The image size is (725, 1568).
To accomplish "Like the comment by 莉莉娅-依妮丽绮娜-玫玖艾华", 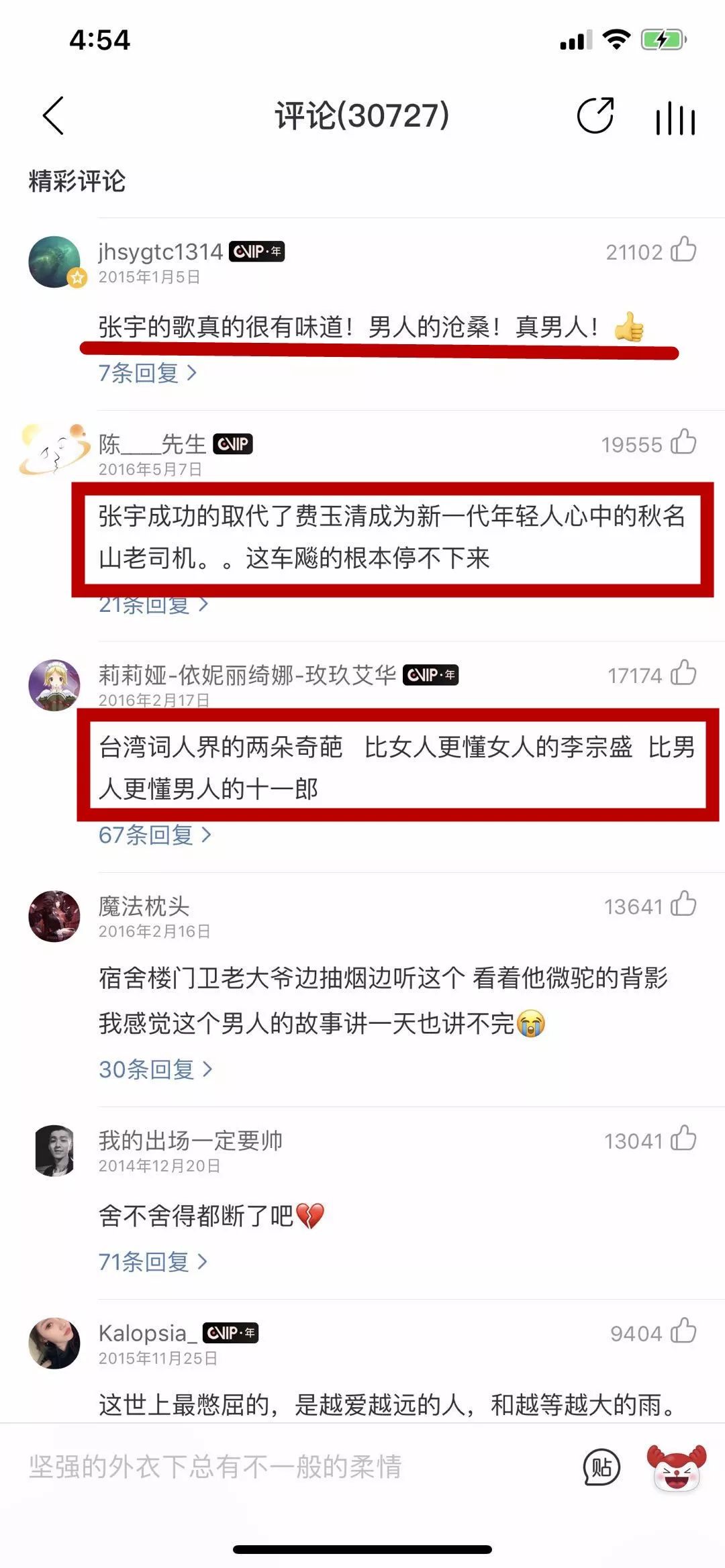I will coord(684,673).
